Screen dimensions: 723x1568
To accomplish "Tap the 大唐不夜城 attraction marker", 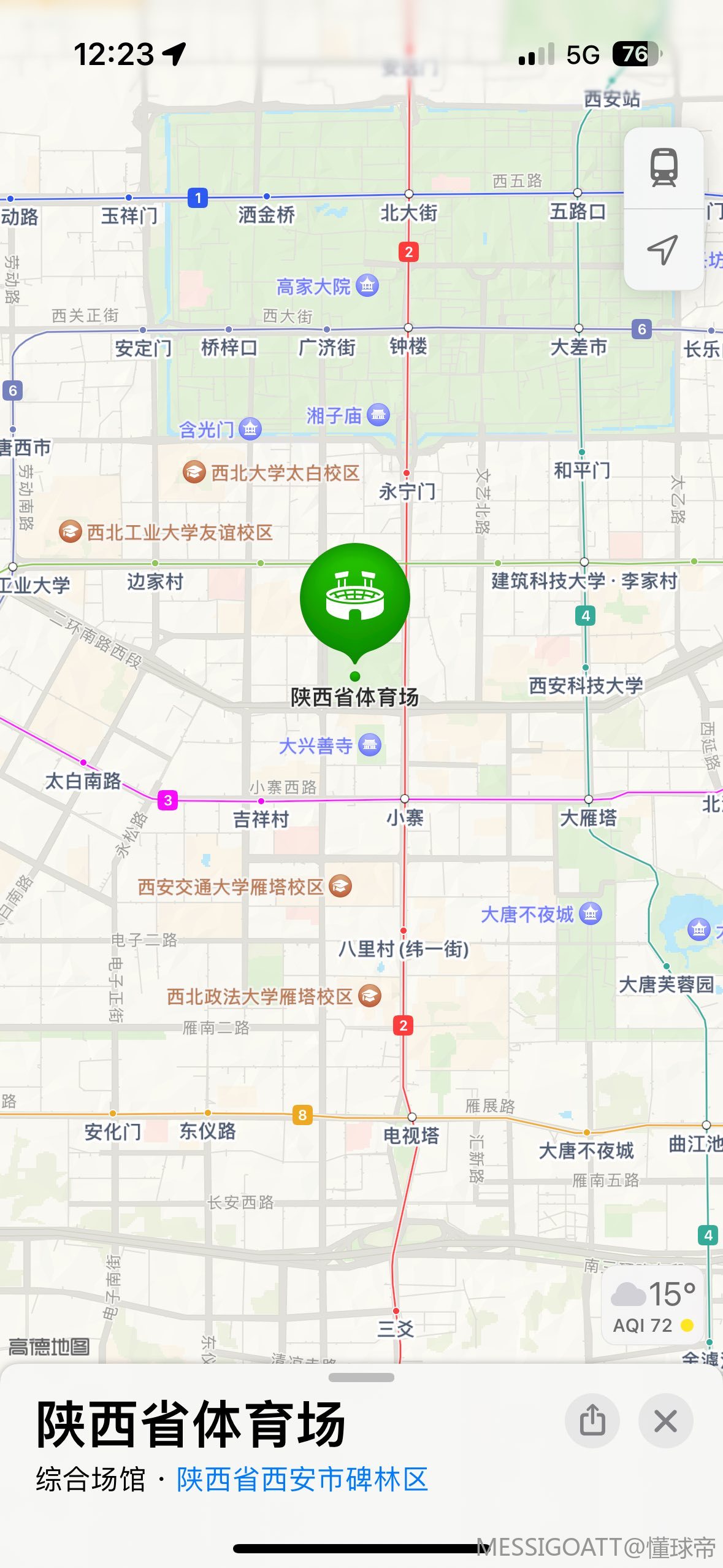I will (590, 913).
